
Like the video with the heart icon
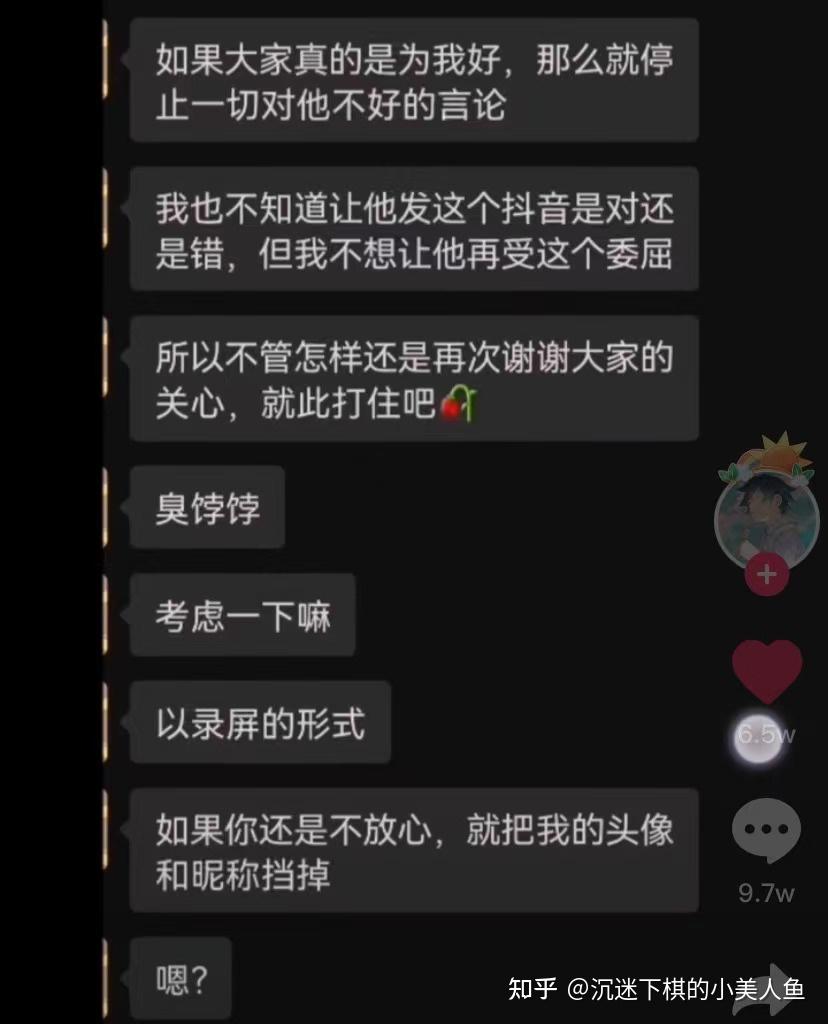click(x=767, y=671)
